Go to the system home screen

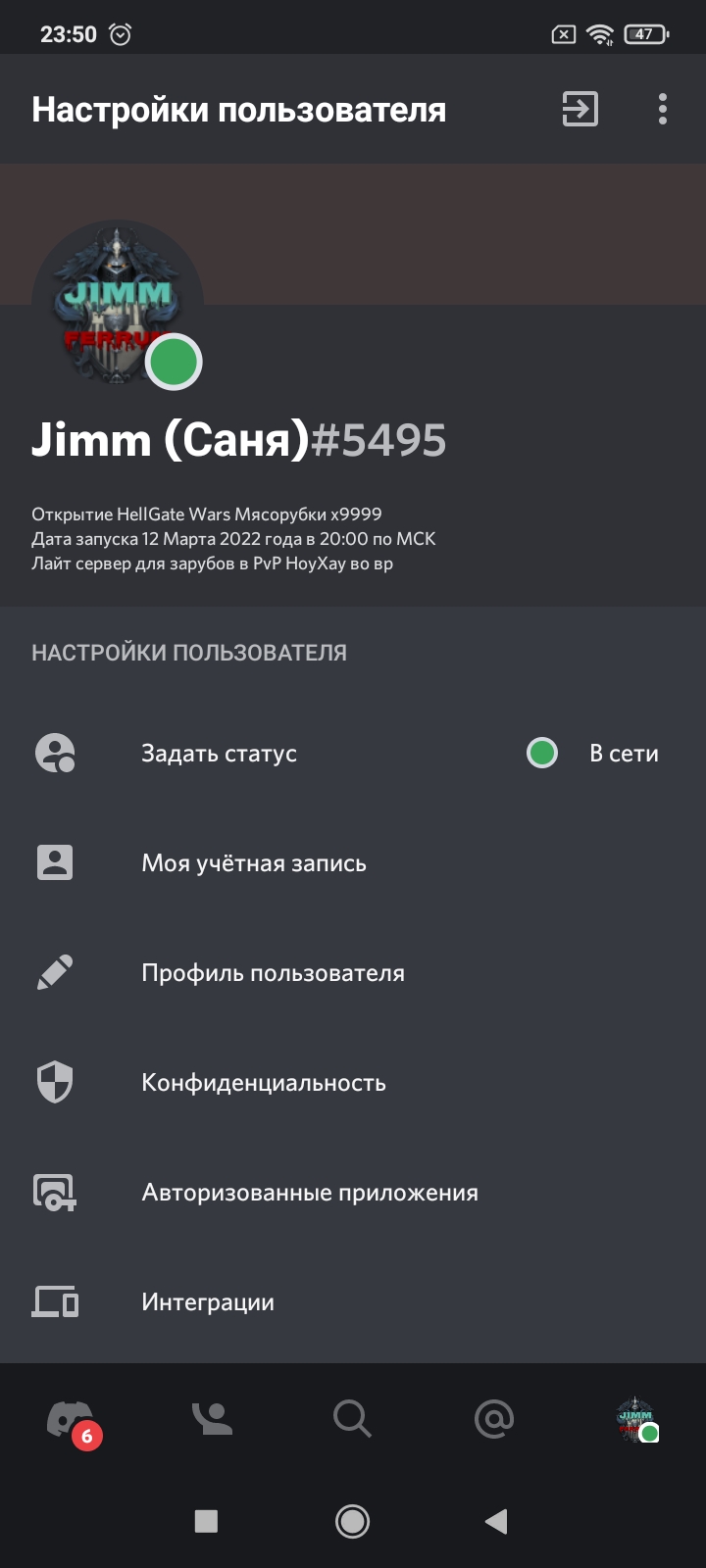pyautogui.click(x=352, y=1521)
